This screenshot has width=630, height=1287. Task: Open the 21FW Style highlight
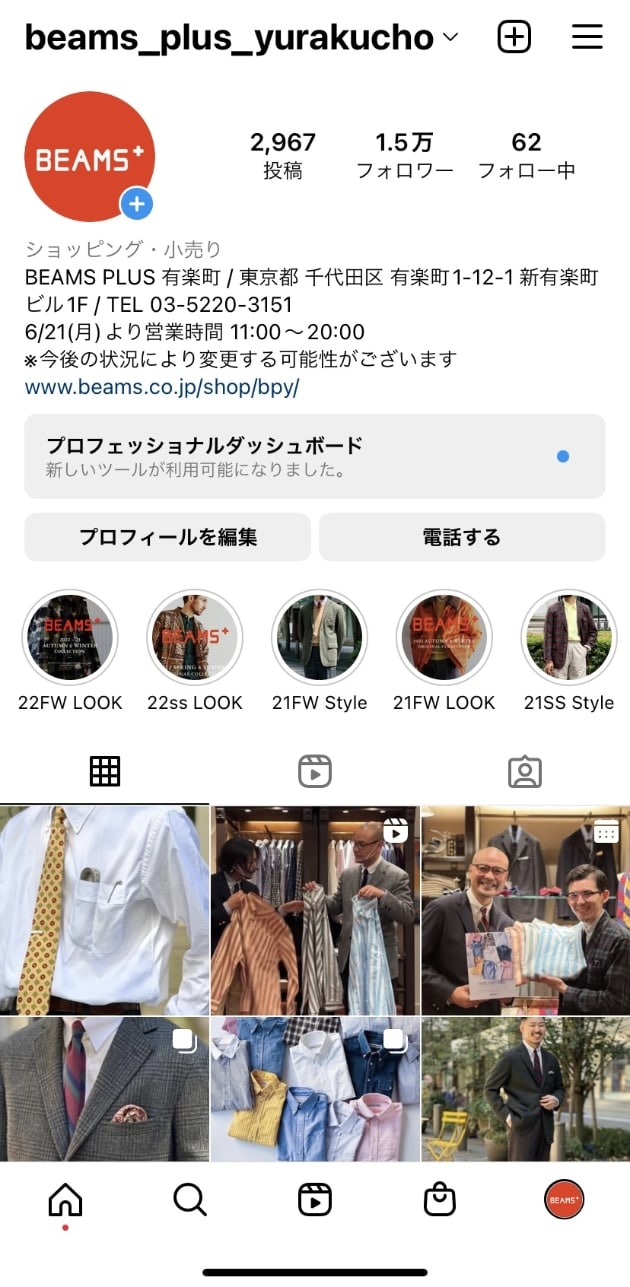pyautogui.click(x=320, y=637)
